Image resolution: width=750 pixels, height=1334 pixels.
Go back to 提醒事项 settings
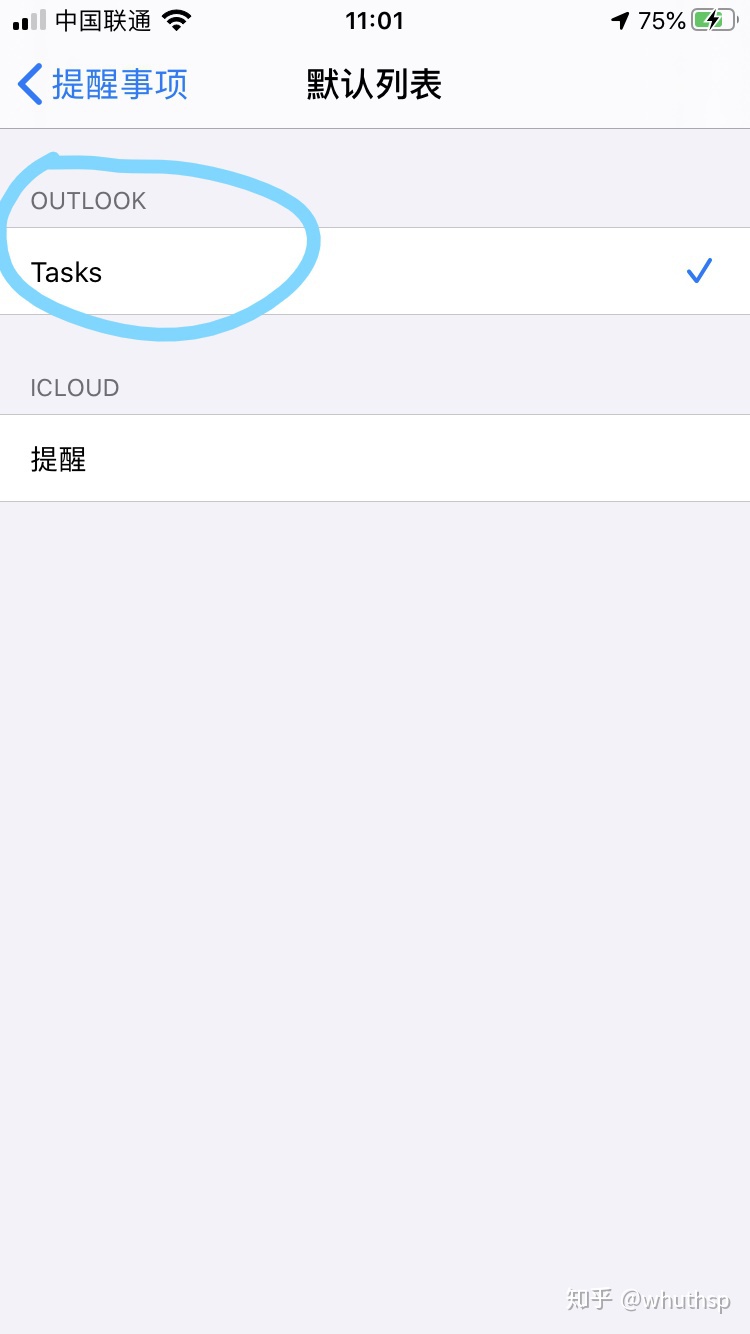103,85
